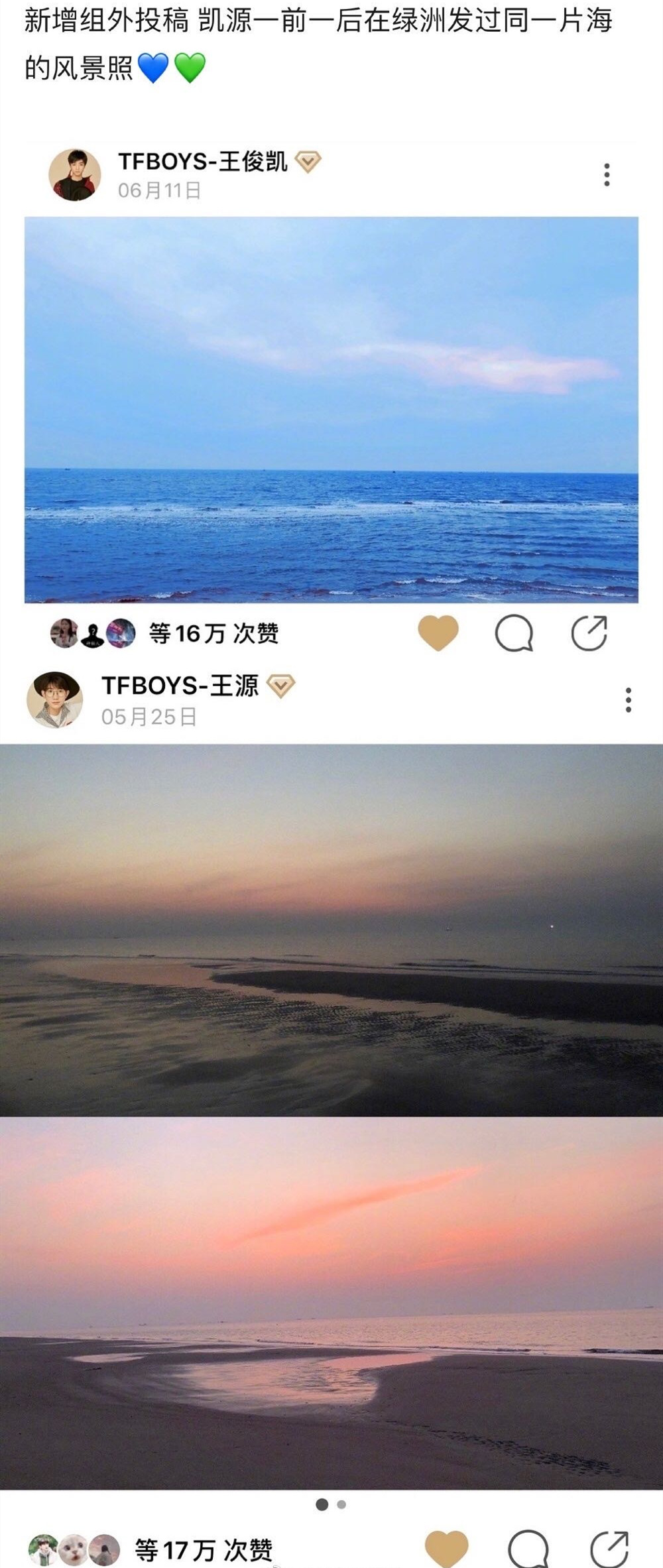
Task: Tap 王俊凯's profile avatar
Action: point(73,174)
